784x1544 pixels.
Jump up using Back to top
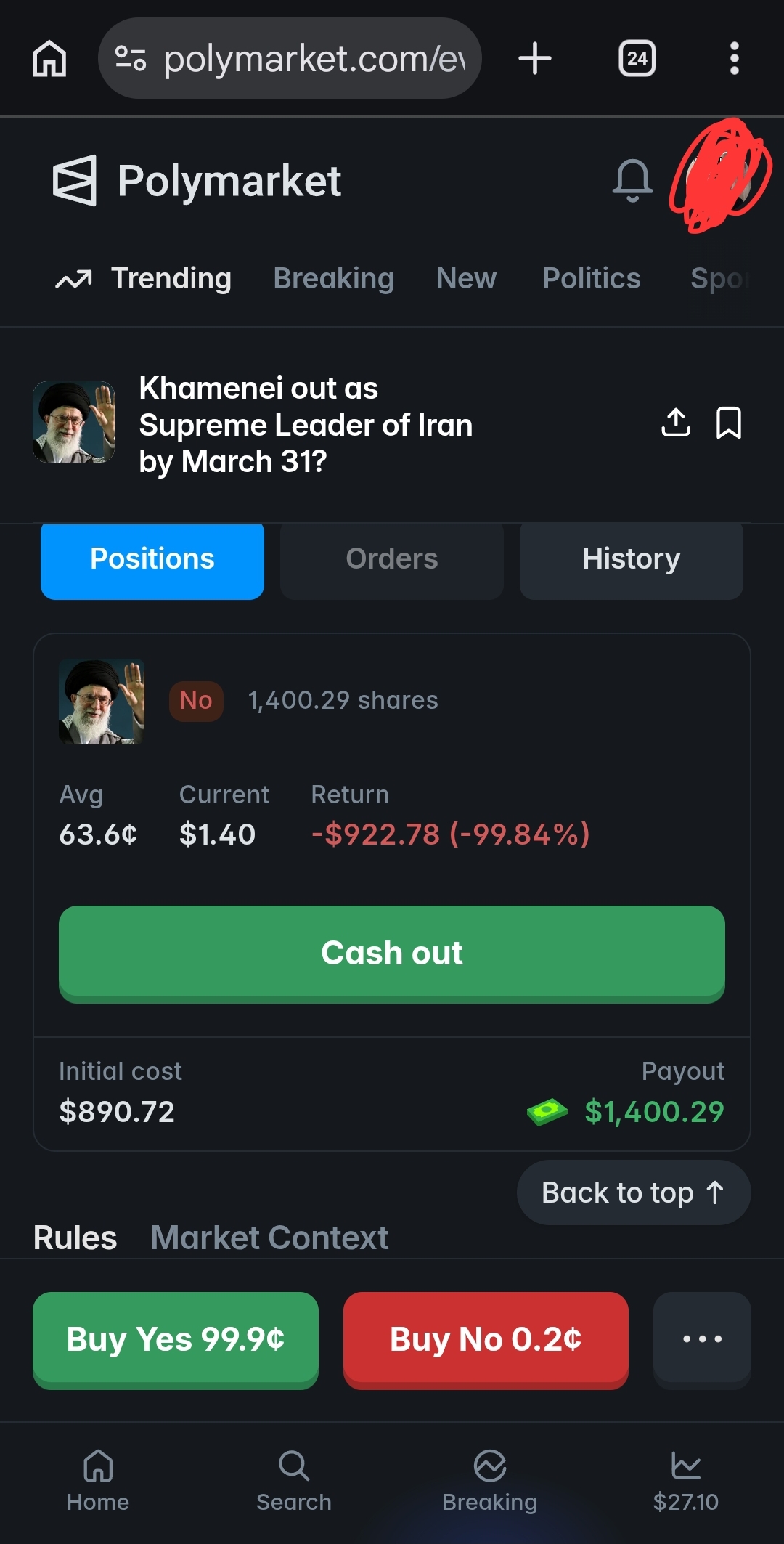click(632, 1192)
